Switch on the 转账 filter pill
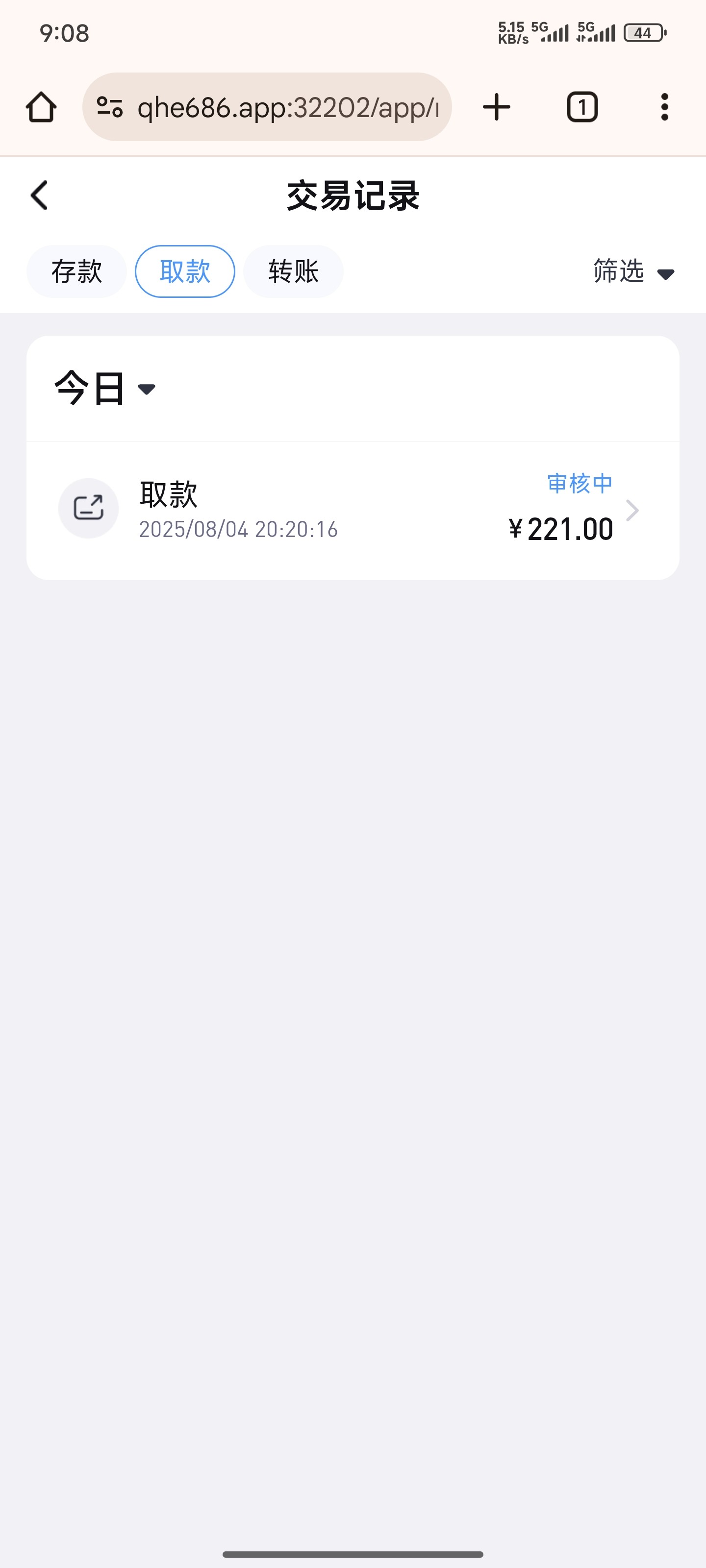 [293, 271]
